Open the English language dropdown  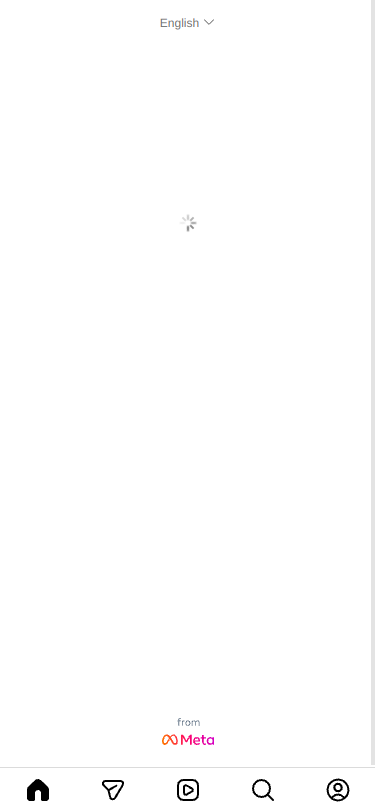pos(187,23)
